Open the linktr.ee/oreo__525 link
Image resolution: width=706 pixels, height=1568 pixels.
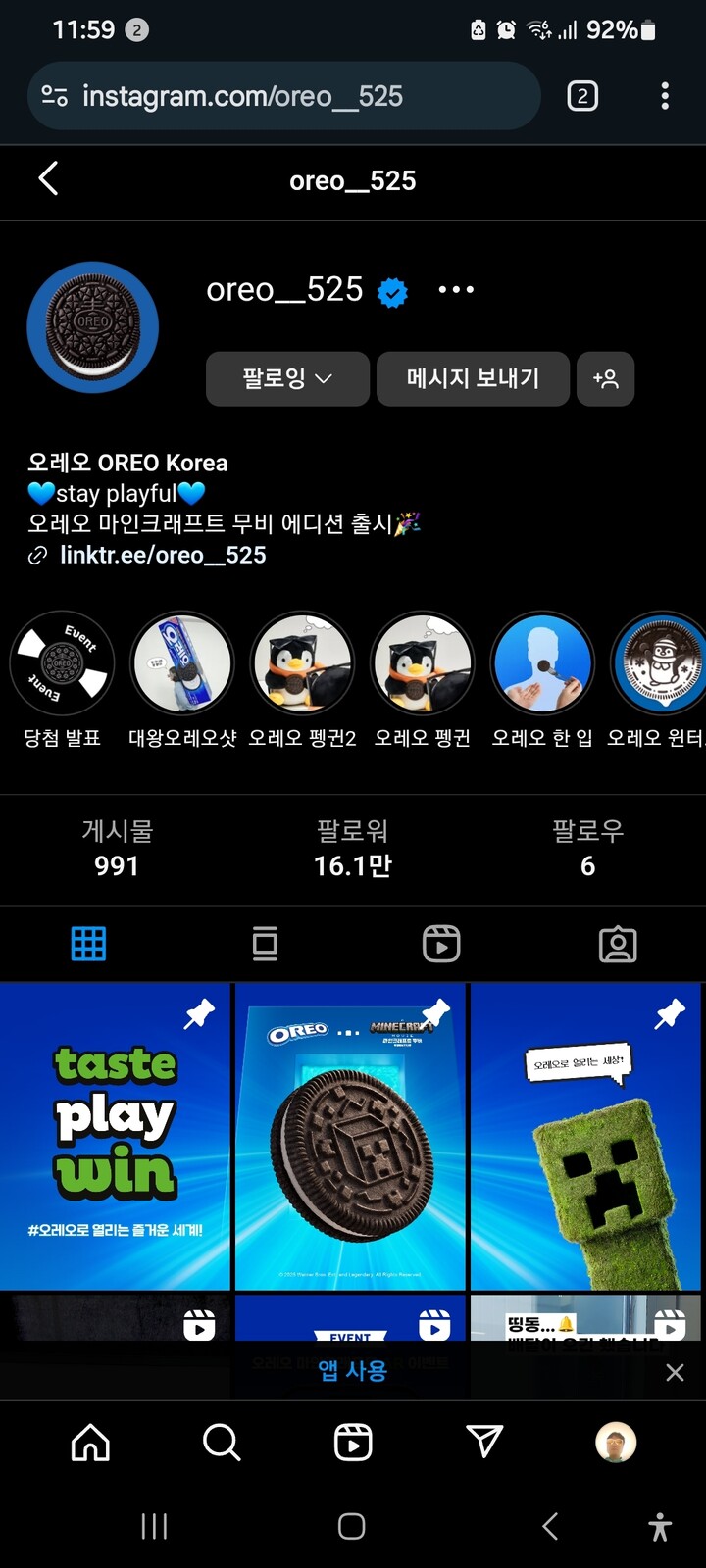tap(164, 555)
